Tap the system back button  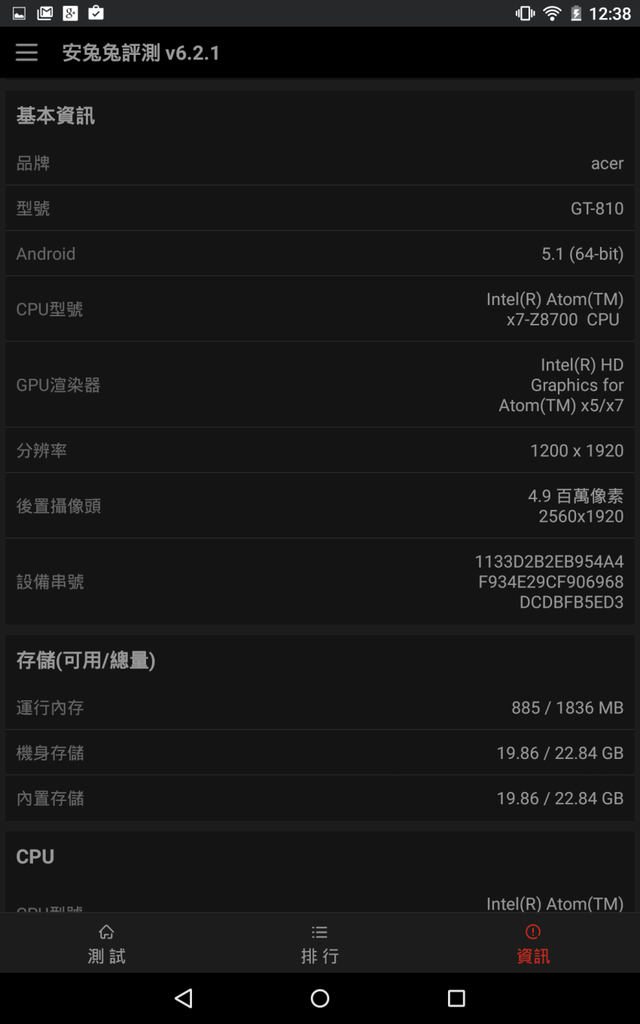pyautogui.click(x=184, y=998)
